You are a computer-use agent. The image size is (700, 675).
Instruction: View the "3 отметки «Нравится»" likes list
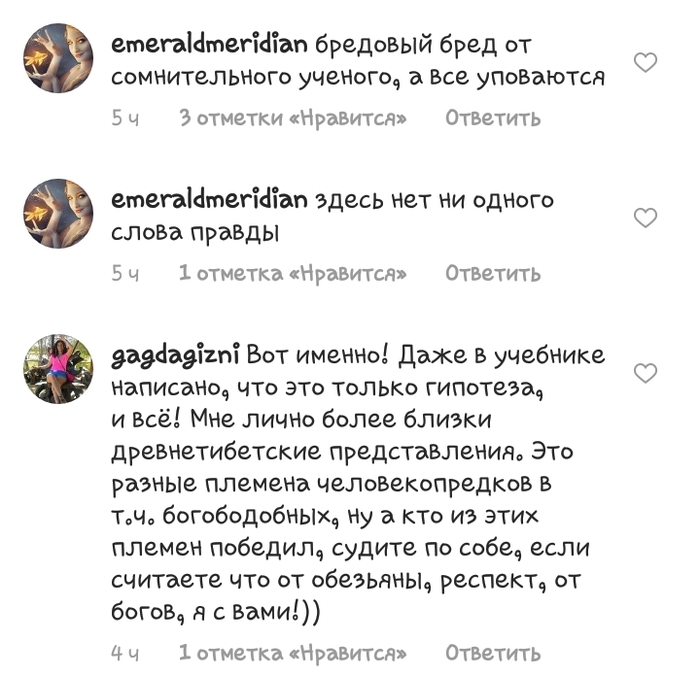coord(292,118)
